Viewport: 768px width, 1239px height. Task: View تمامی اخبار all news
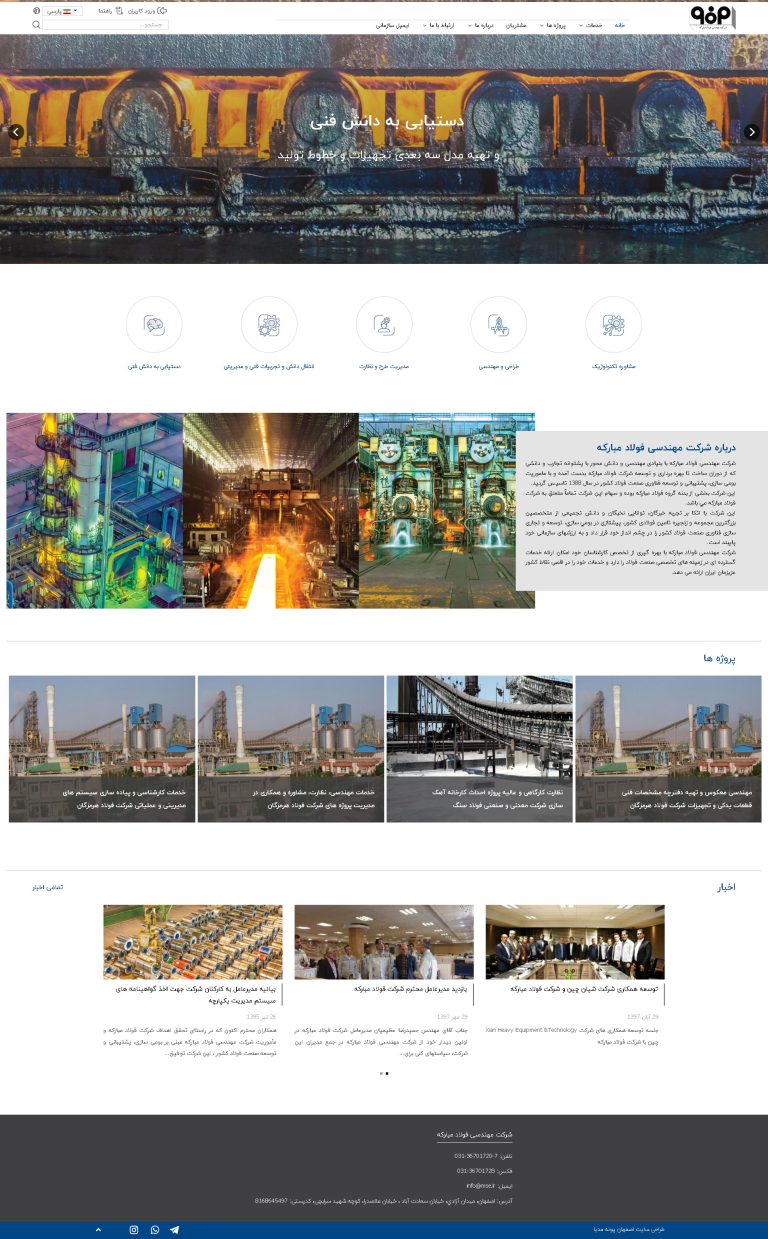(x=47, y=887)
